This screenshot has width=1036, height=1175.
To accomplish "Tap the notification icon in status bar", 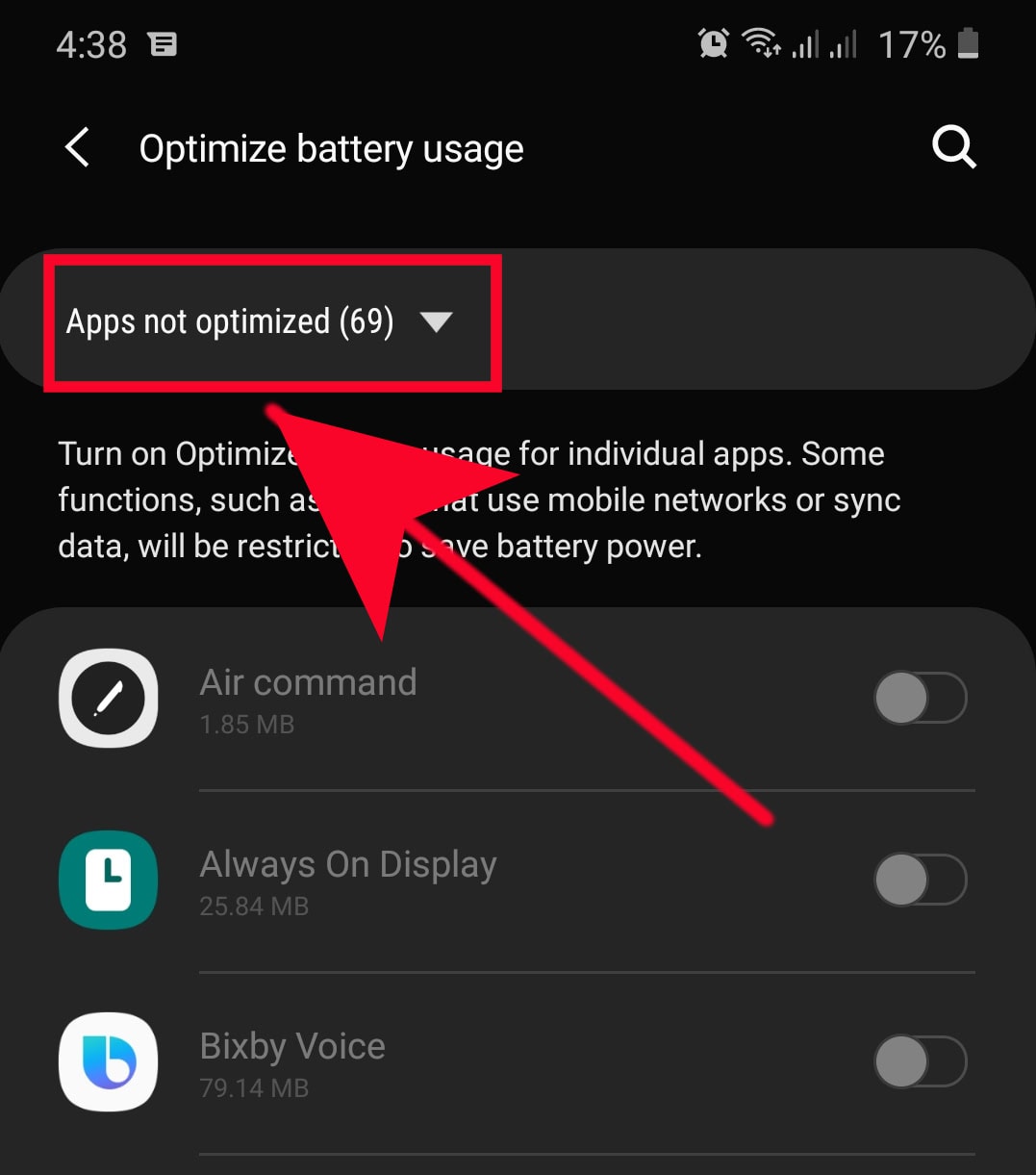I will click(163, 44).
